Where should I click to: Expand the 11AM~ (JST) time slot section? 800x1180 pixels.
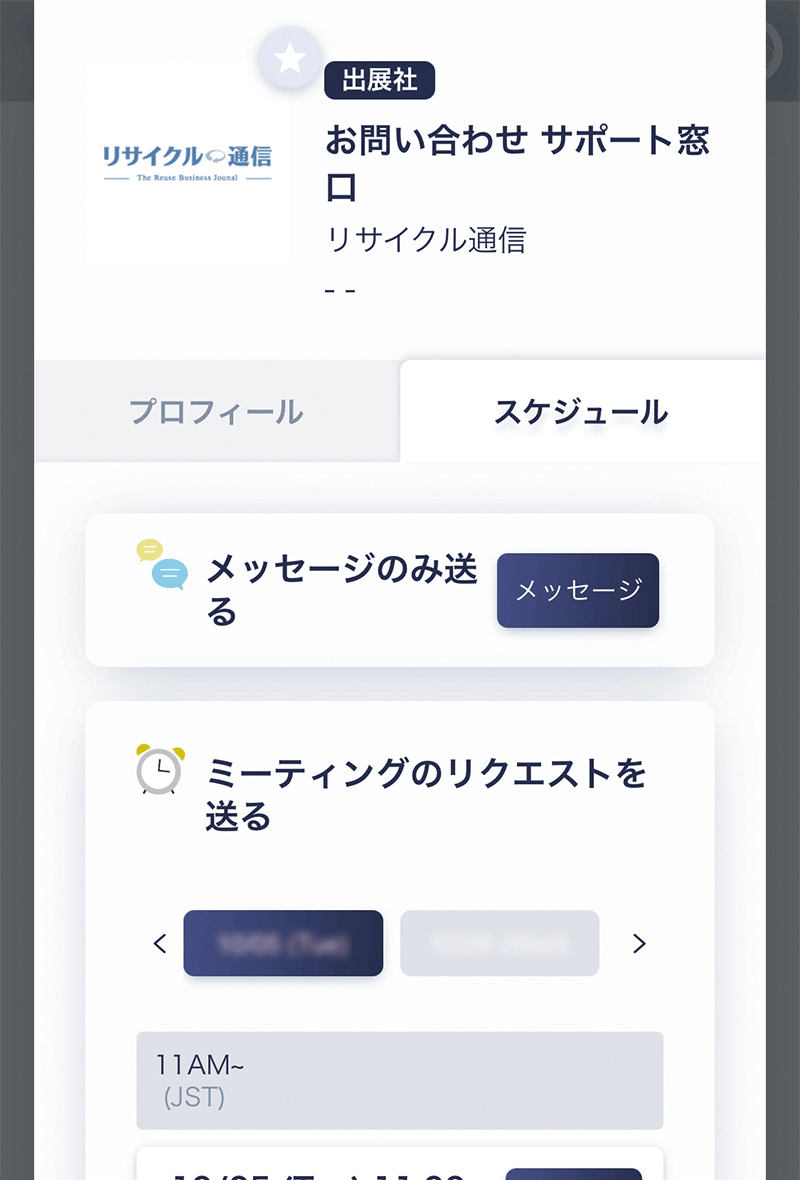400,1080
